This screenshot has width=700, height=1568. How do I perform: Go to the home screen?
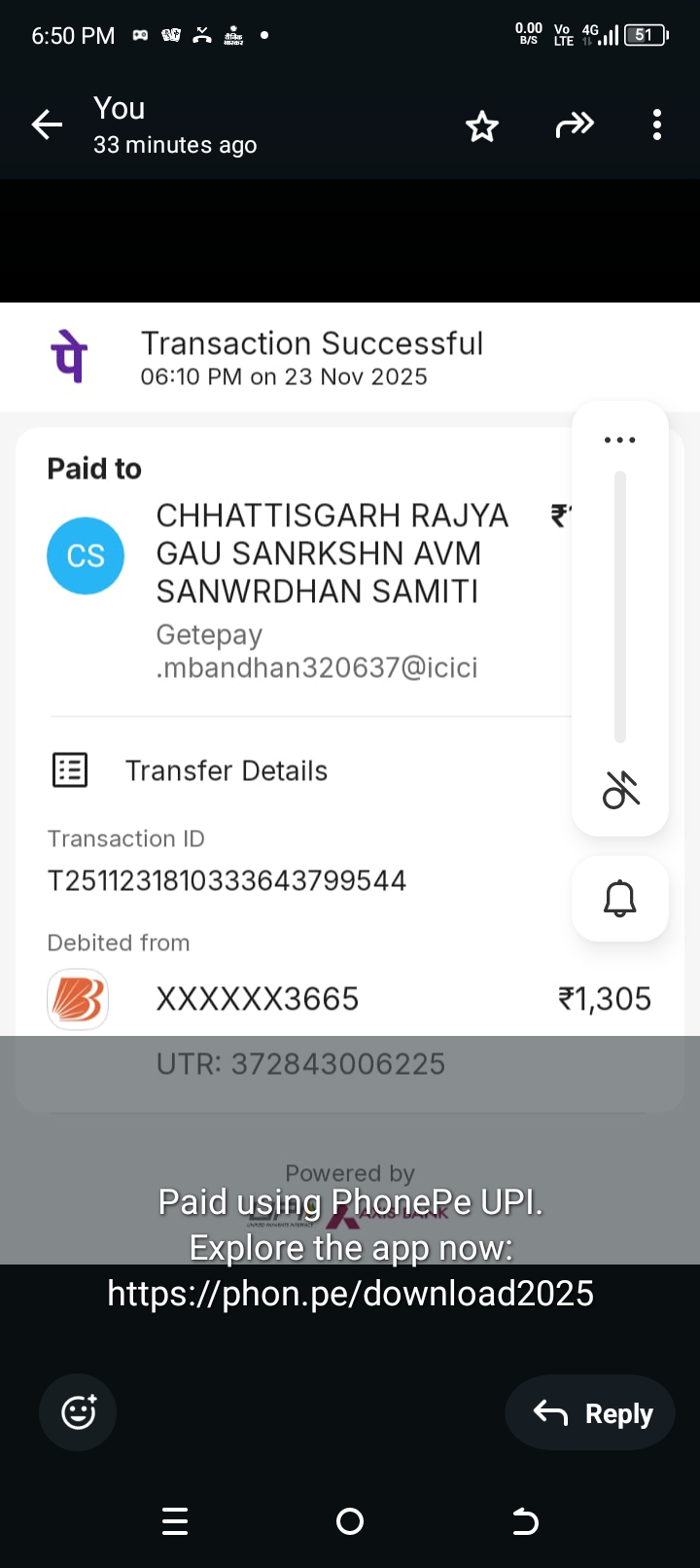350,1521
